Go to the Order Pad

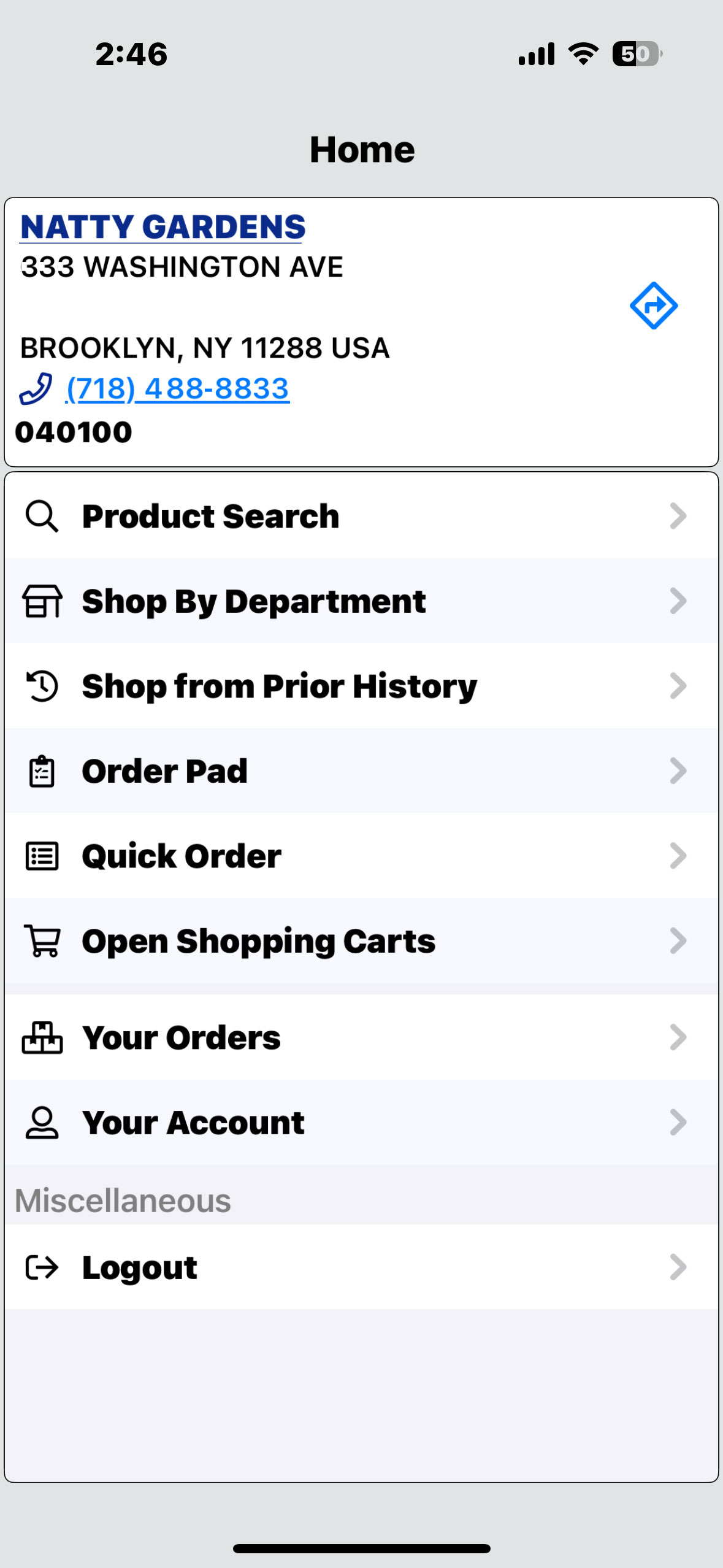[361, 771]
